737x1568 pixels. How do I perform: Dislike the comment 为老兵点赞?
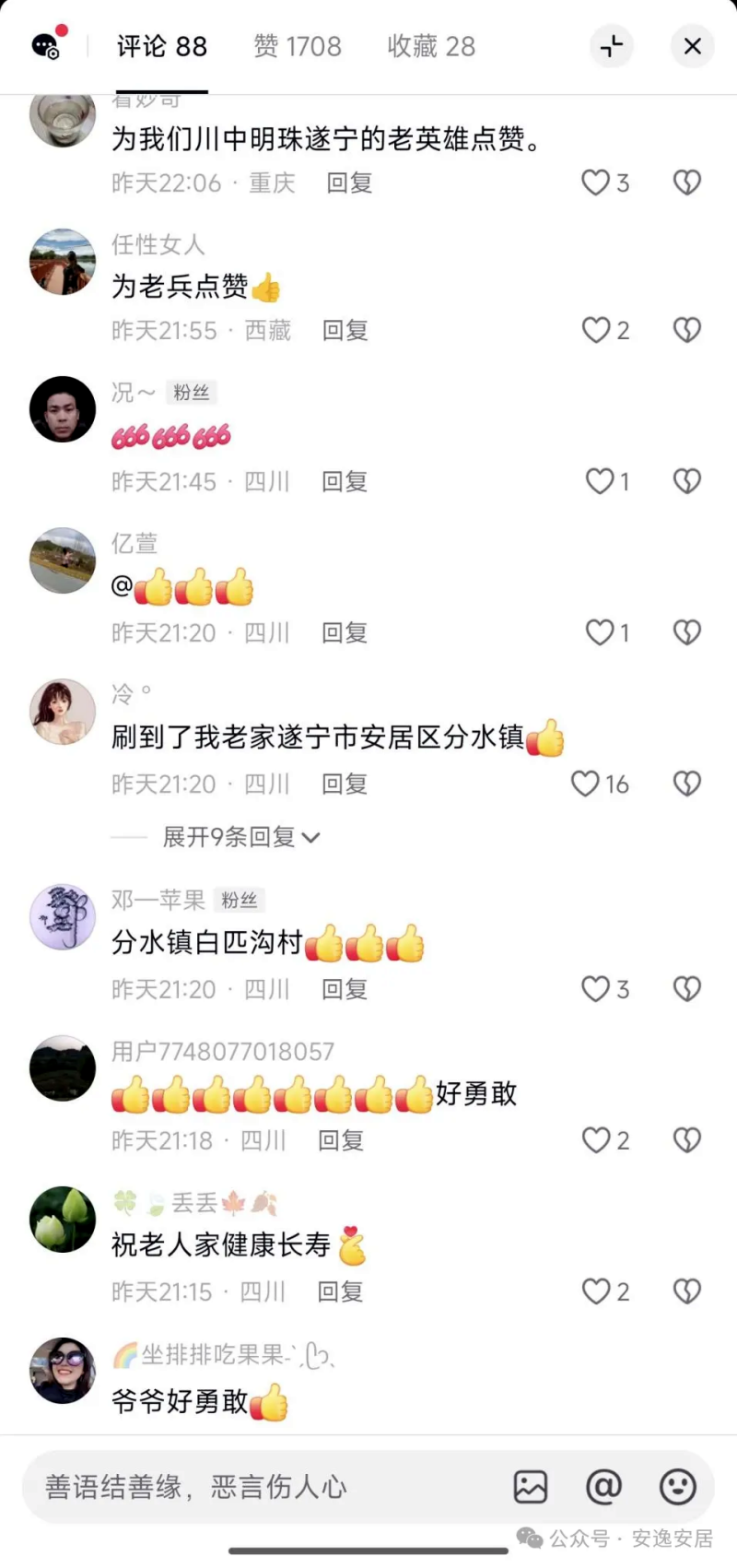[x=687, y=330]
